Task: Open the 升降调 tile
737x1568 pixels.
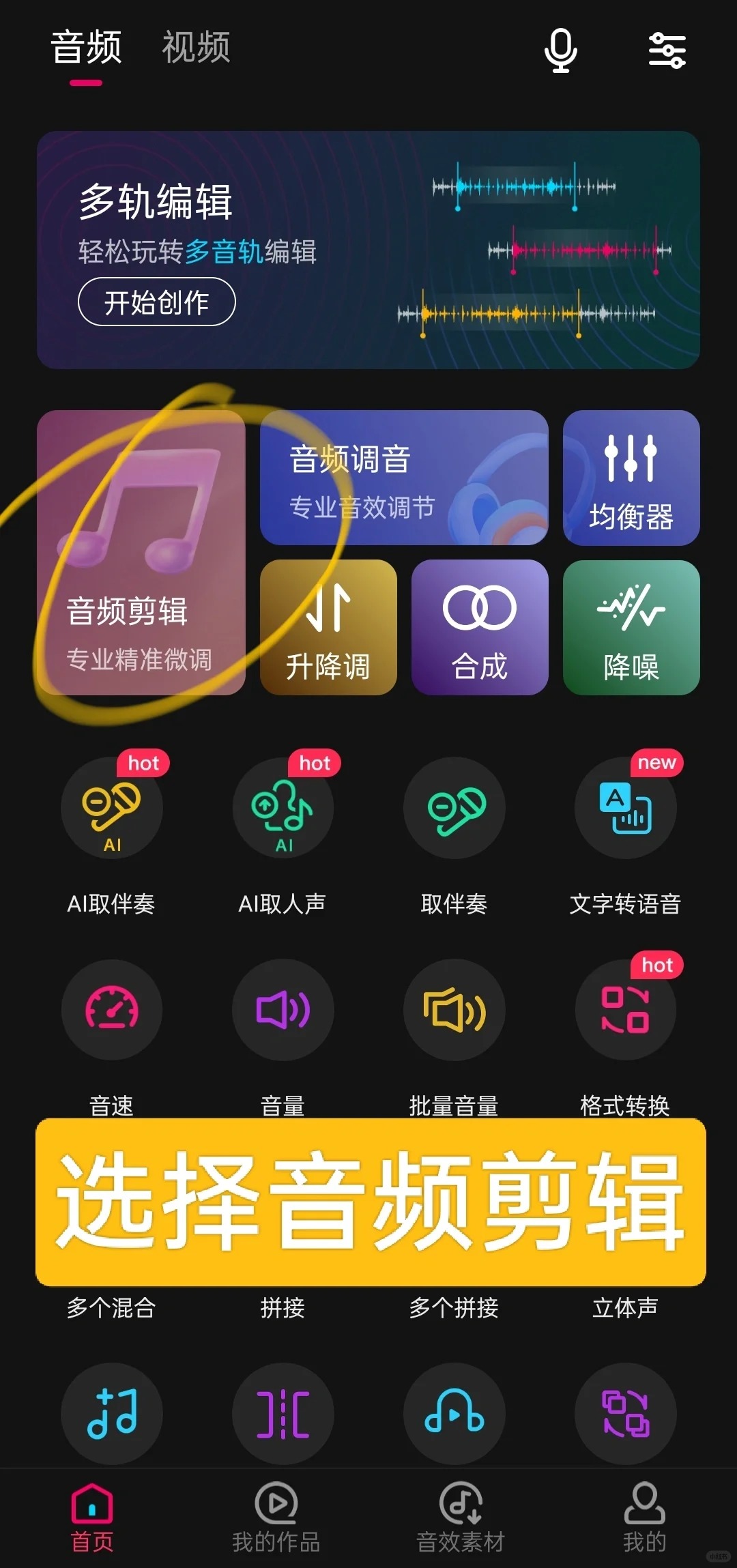Action: coord(328,628)
